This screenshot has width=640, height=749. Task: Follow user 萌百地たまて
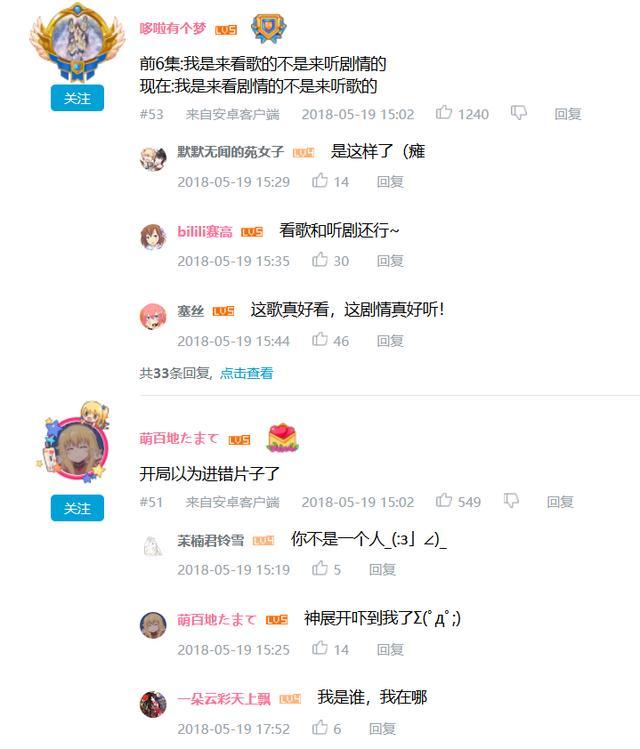coord(77,508)
